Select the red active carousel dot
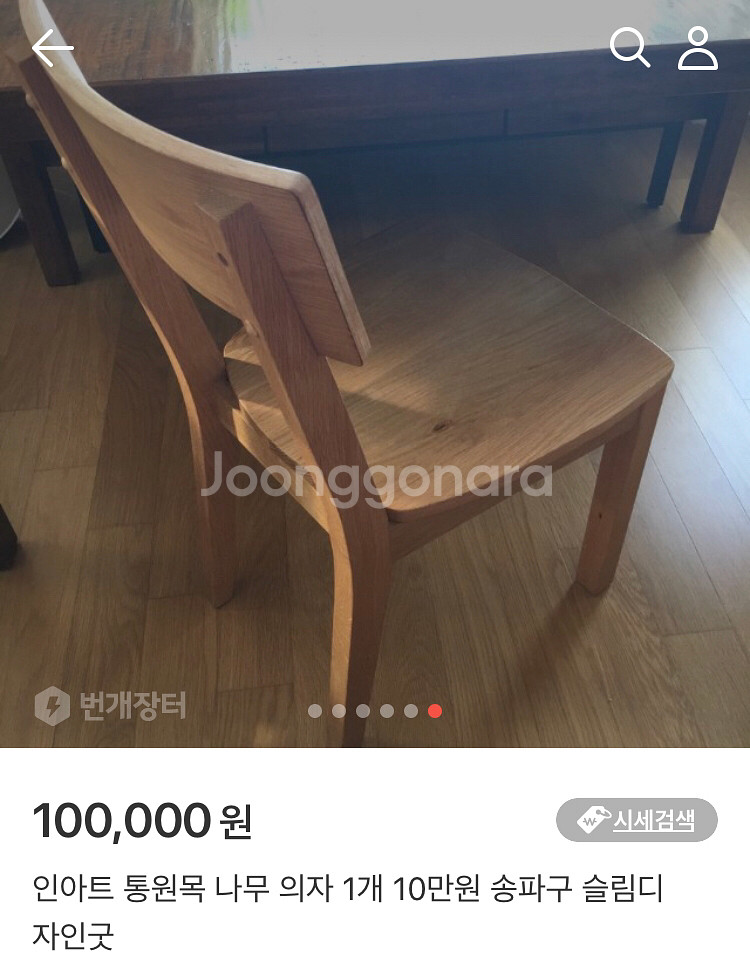750x960 pixels. pyautogui.click(x=434, y=711)
